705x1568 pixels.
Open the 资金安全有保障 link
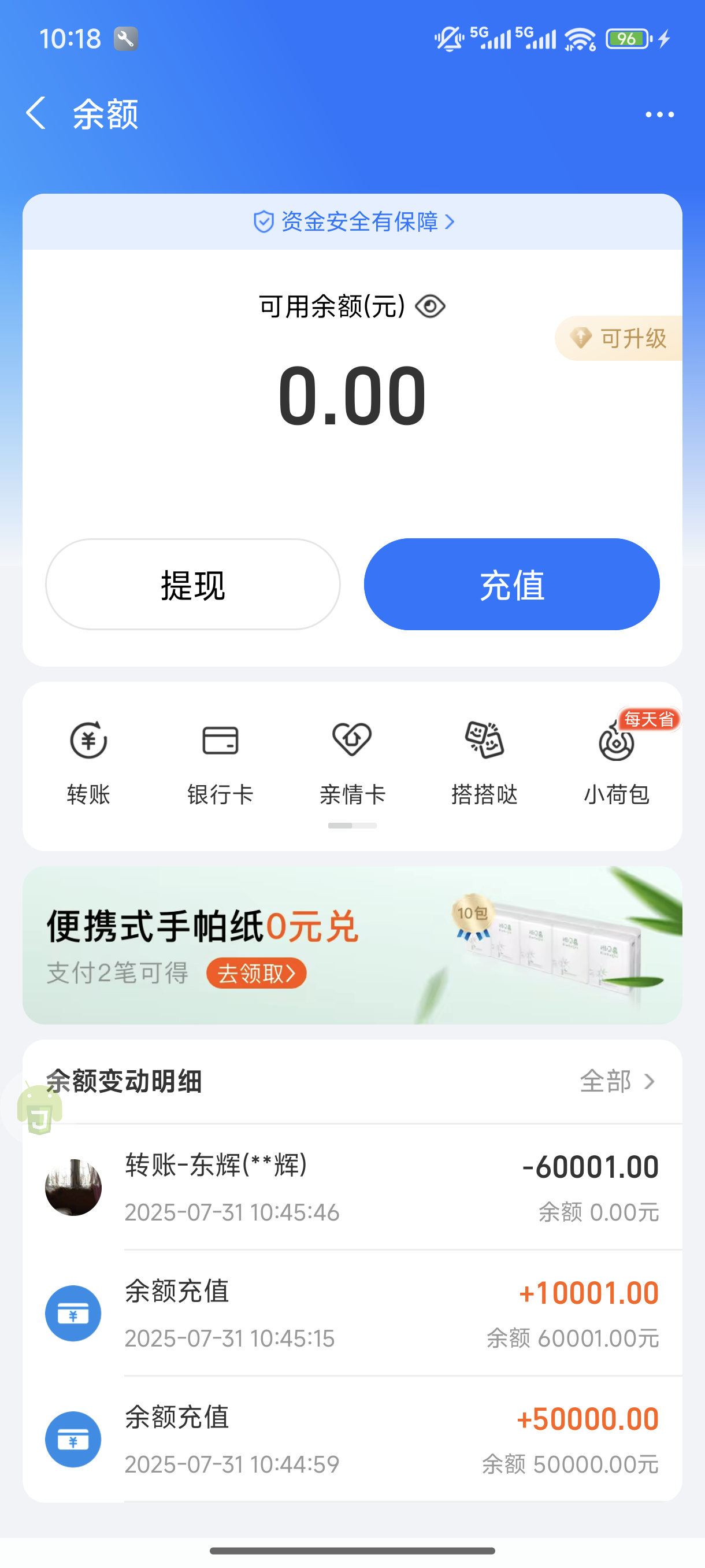coord(354,222)
